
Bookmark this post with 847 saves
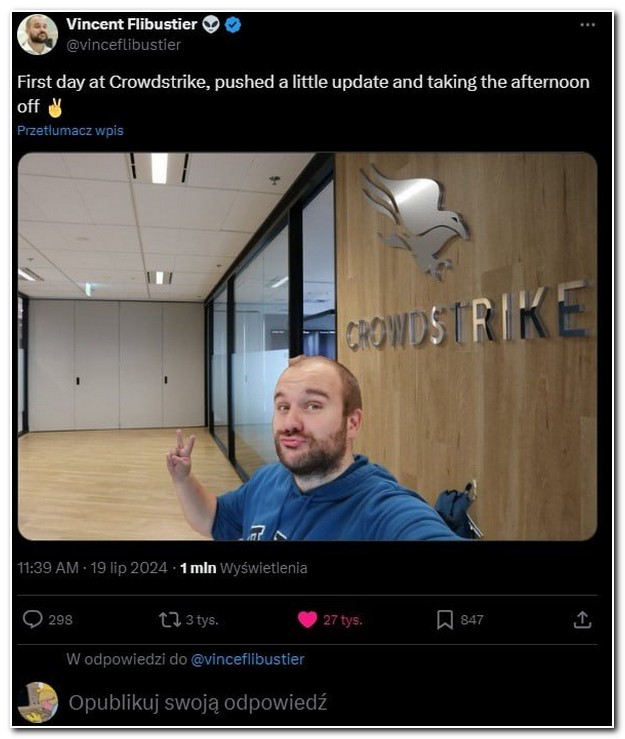[x=445, y=620]
